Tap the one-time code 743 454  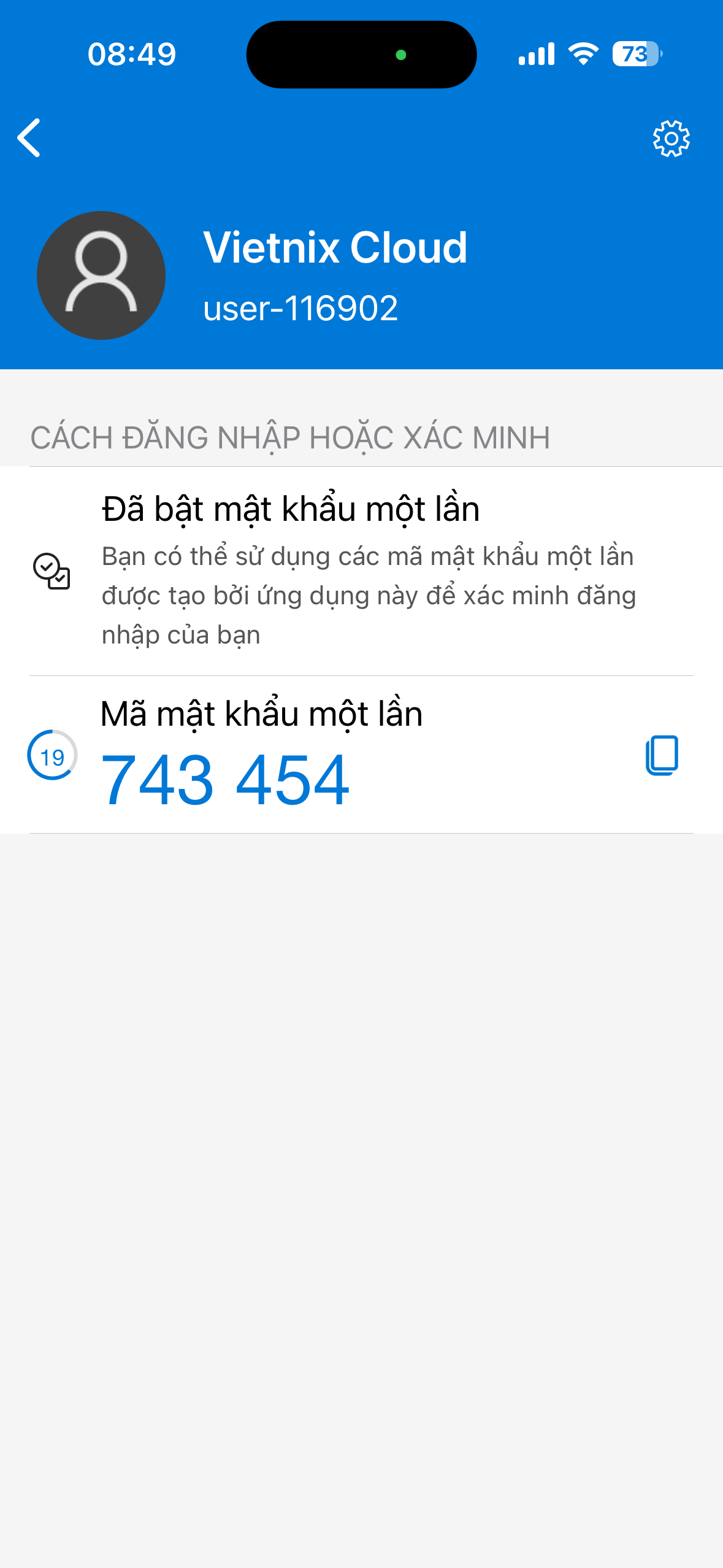tap(225, 780)
